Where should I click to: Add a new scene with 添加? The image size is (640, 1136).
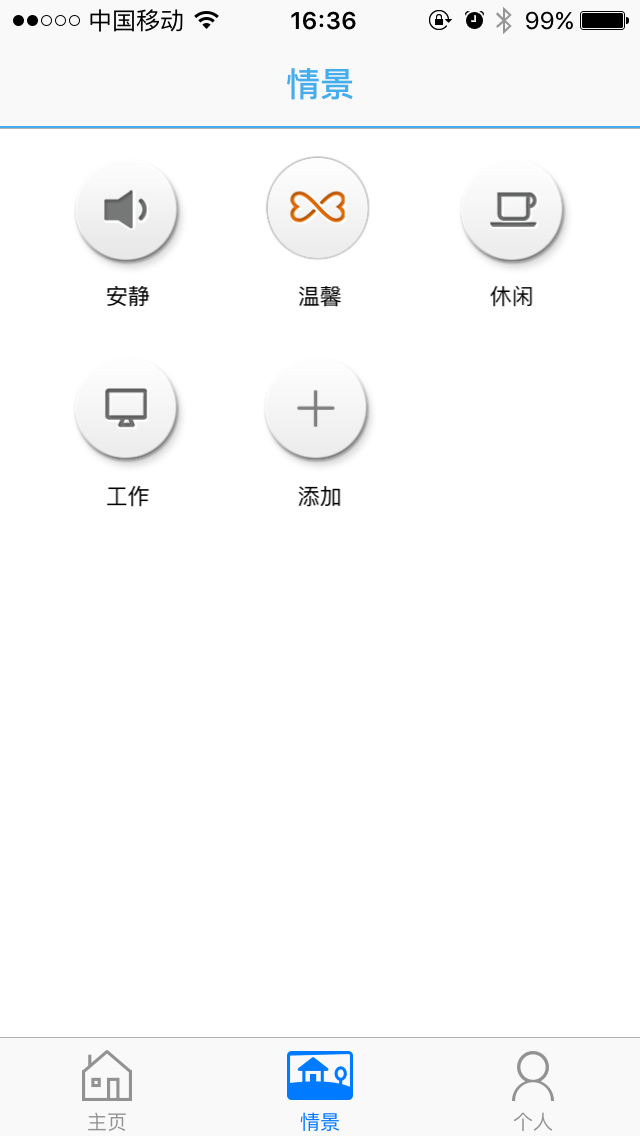pyautogui.click(x=316, y=408)
